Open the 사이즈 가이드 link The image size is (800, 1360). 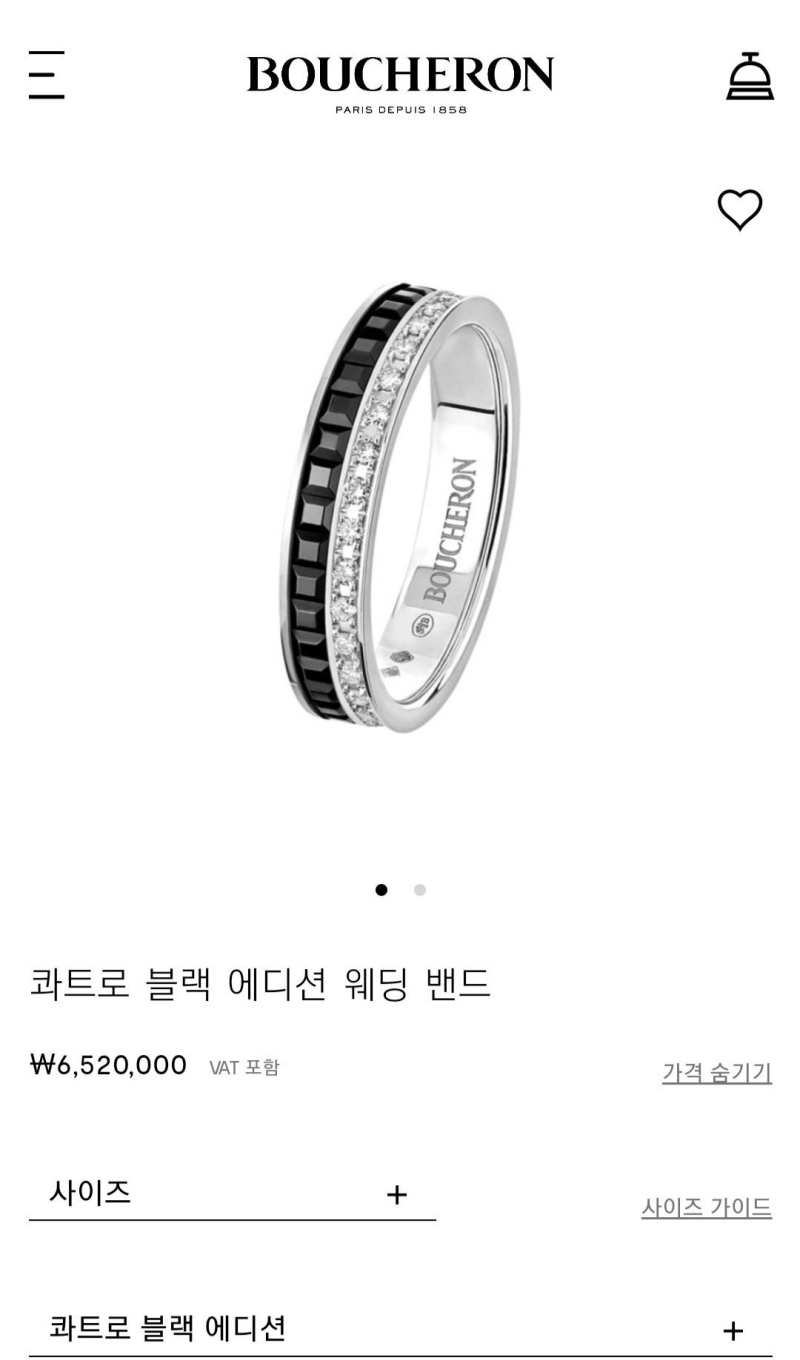pyautogui.click(x=706, y=1208)
